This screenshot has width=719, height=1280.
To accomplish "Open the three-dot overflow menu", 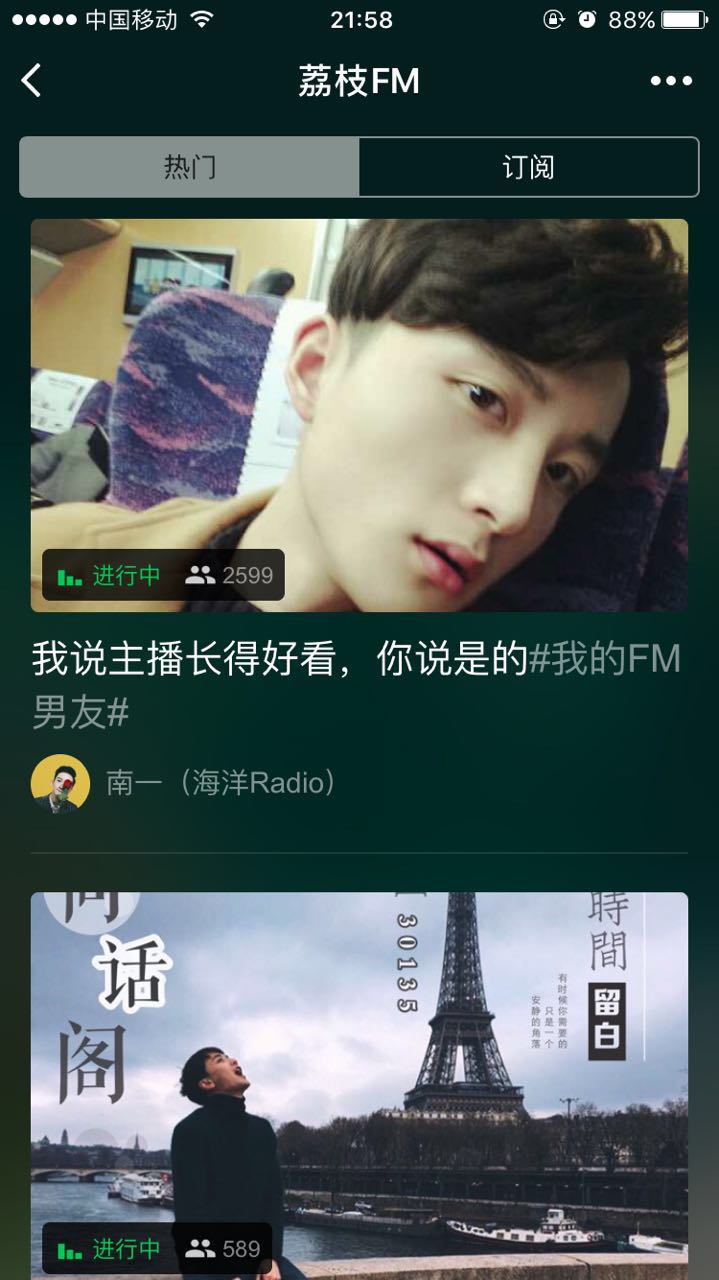I will pos(671,81).
